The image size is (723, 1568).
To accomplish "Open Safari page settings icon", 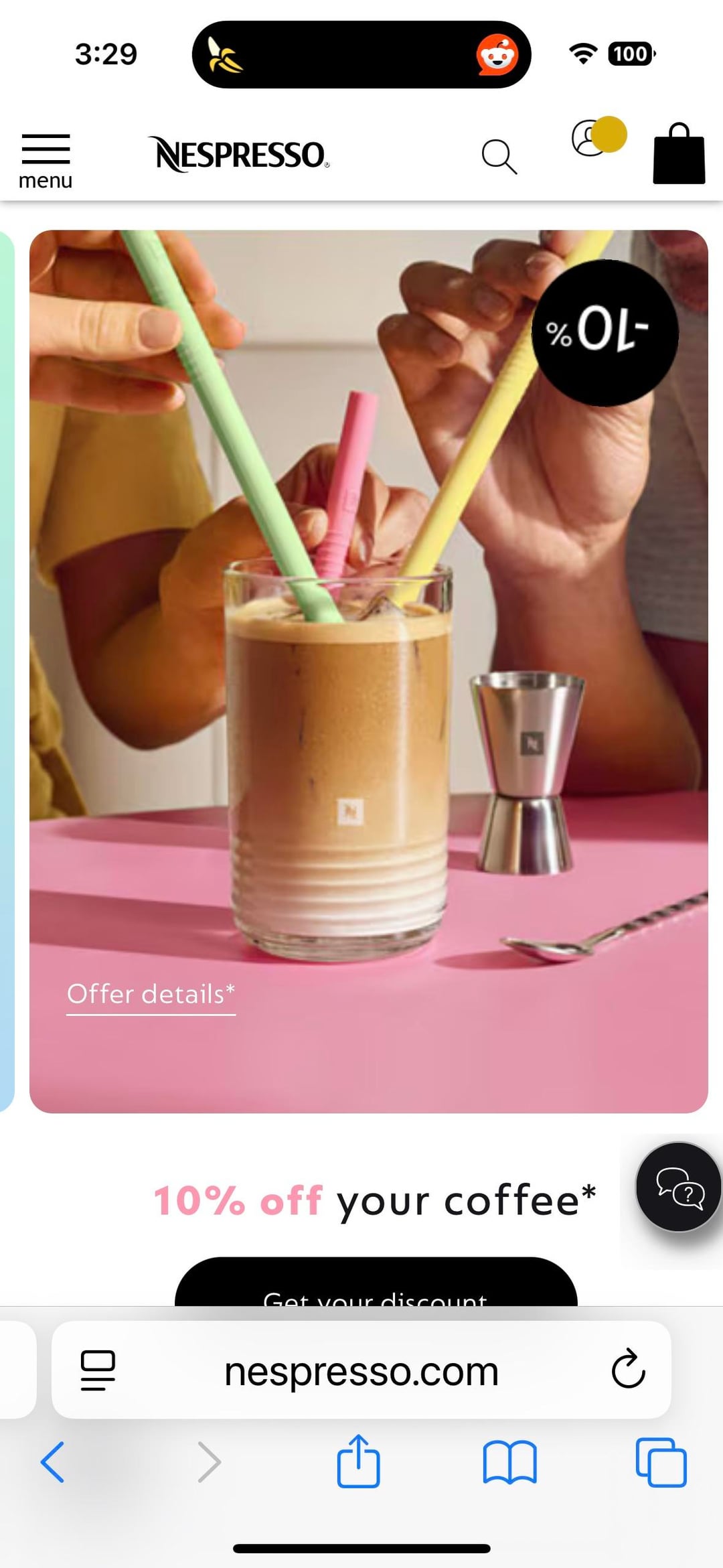I will [98, 1370].
